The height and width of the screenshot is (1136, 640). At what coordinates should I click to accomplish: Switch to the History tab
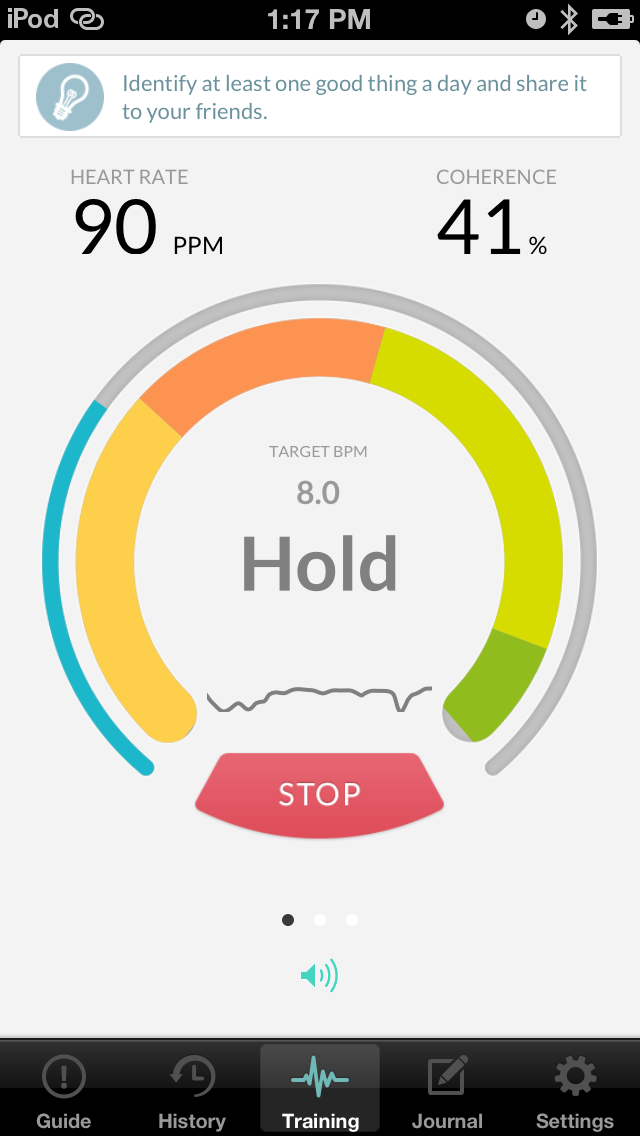(192, 1089)
